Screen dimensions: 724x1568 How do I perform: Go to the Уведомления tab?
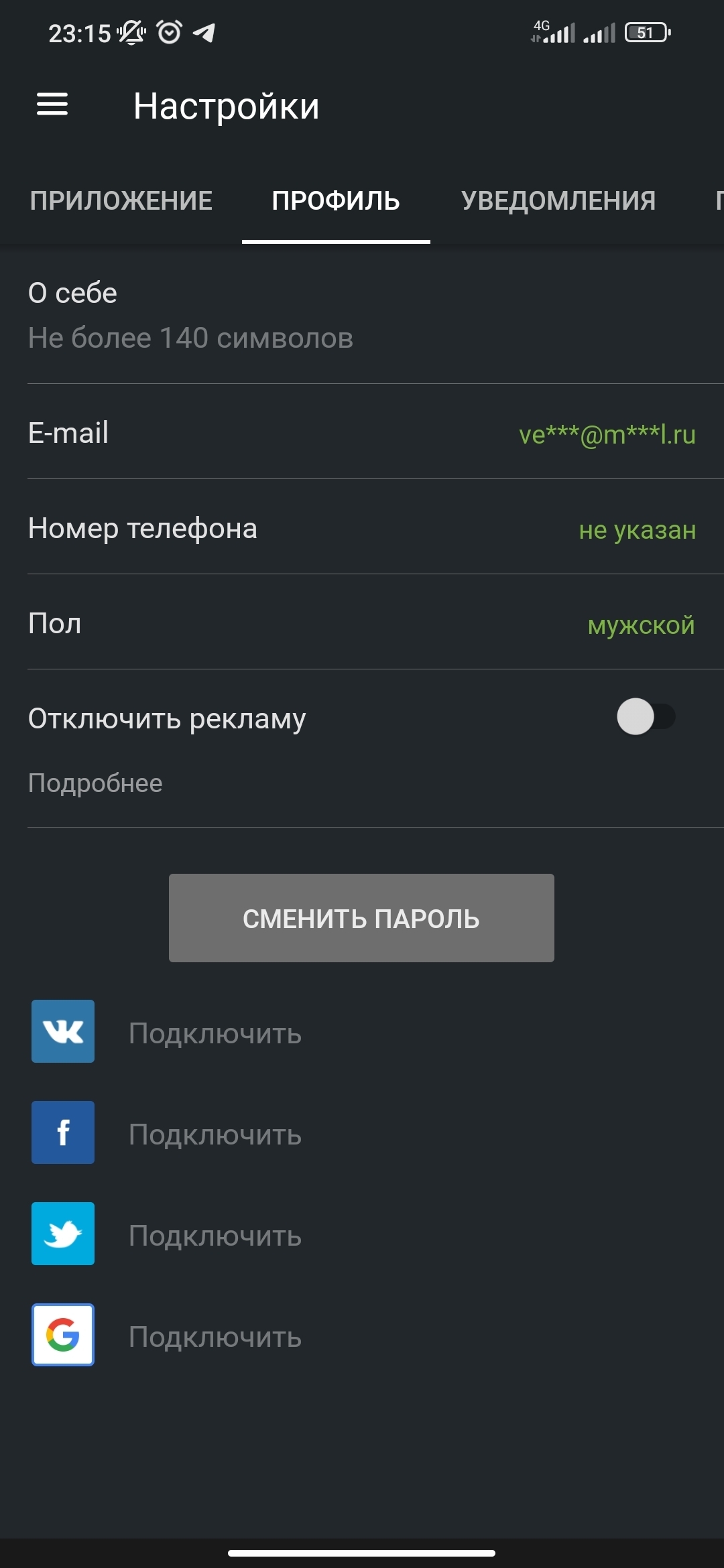558,201
